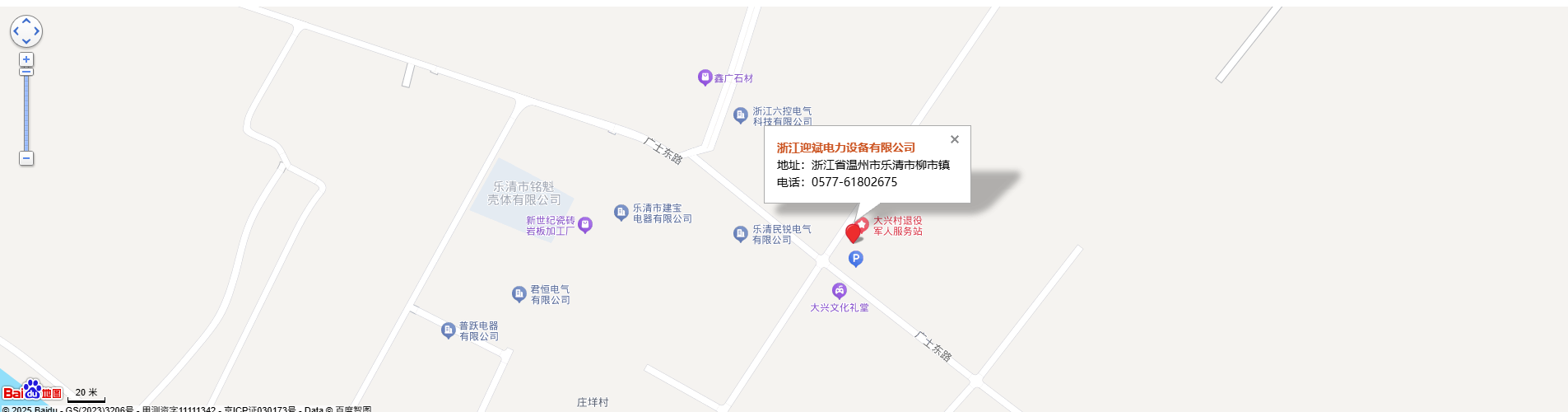Viewport: 1568px width, 412px height.
Task: Tap the 普跃电器有限公司 marker
Action: pos(448,330)
